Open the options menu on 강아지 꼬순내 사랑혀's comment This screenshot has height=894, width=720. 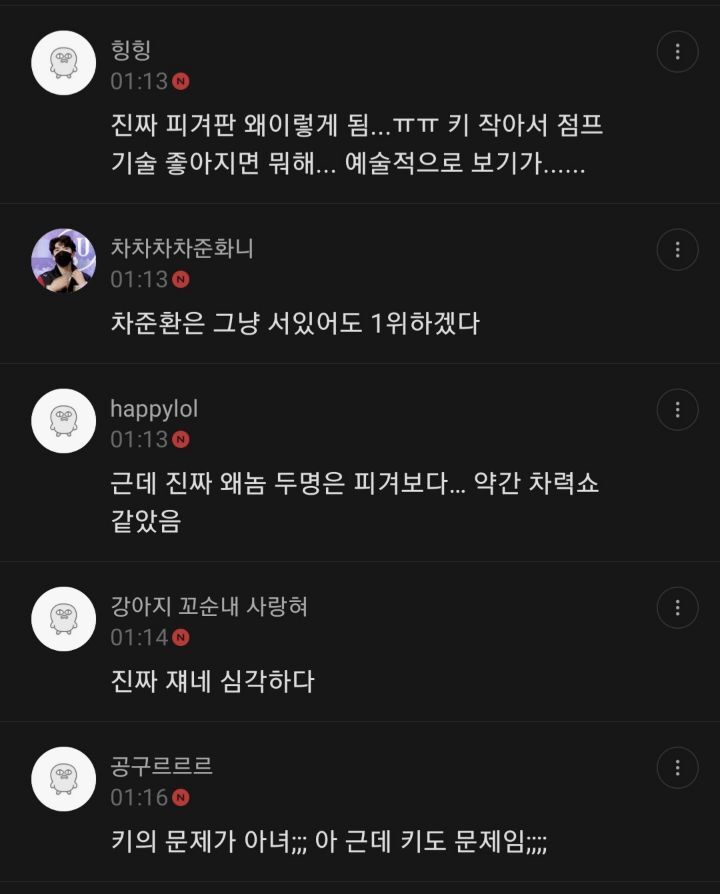[677, 607]
